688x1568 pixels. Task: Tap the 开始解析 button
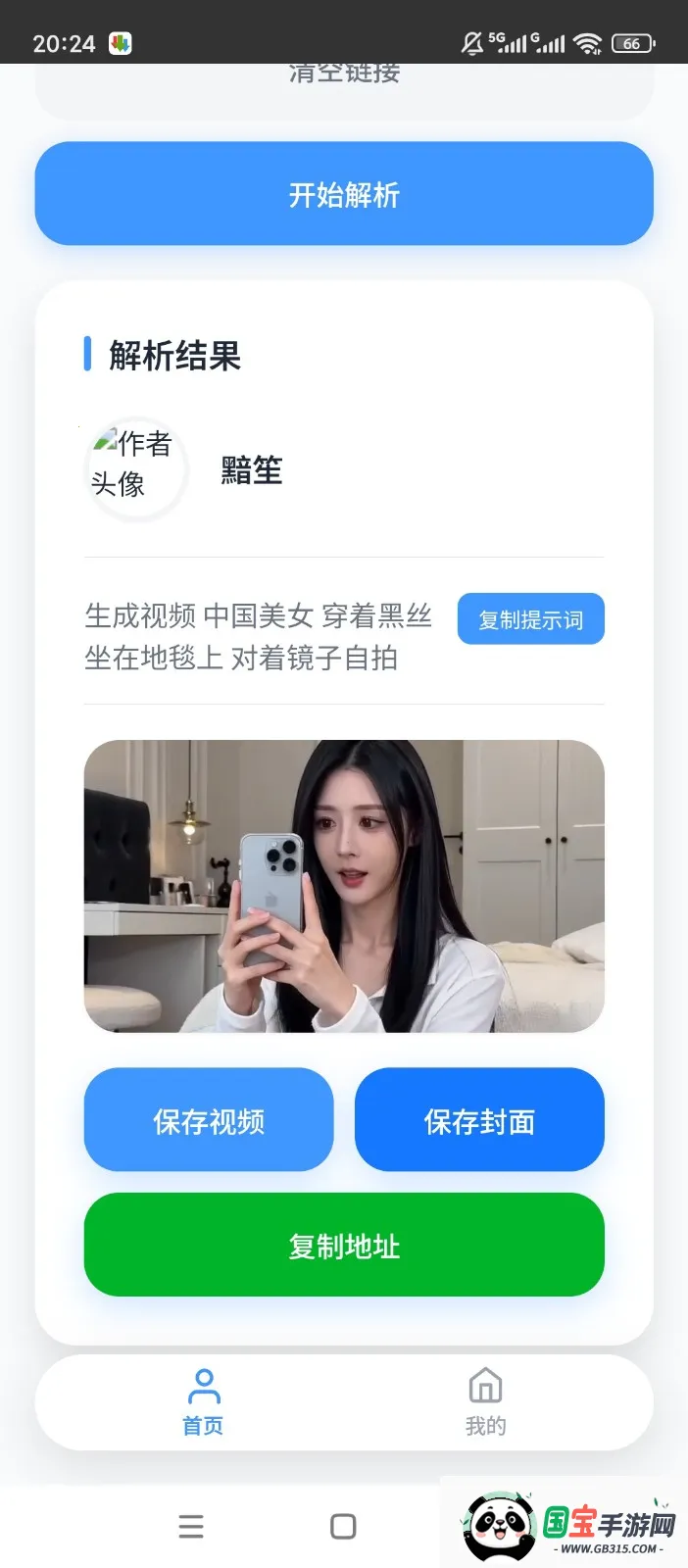pos(344,194)
